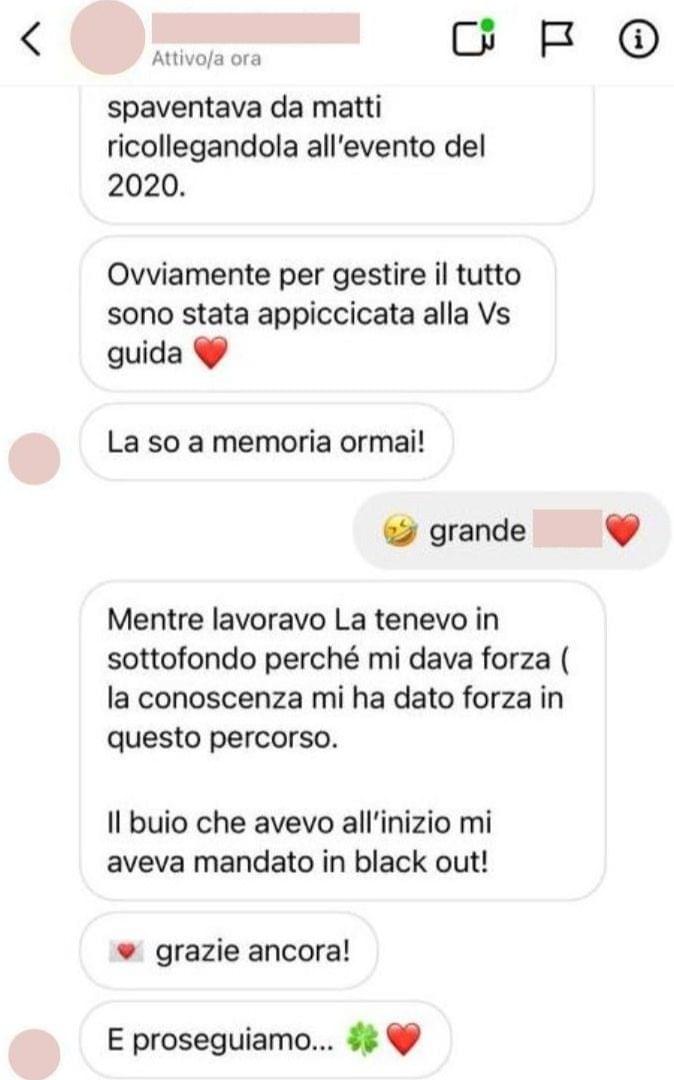The image size is (674, 1080).
Task: Open the conversation info details
Action: (638, 39)
